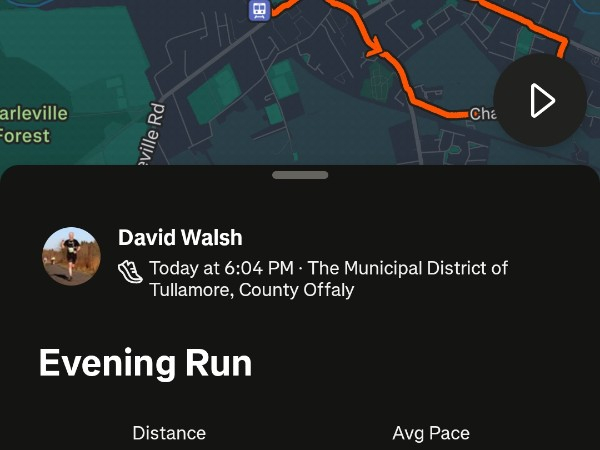This screenshot has height=450, width=600.
Task: Play the route flyover animation
Action: (541, 100)
